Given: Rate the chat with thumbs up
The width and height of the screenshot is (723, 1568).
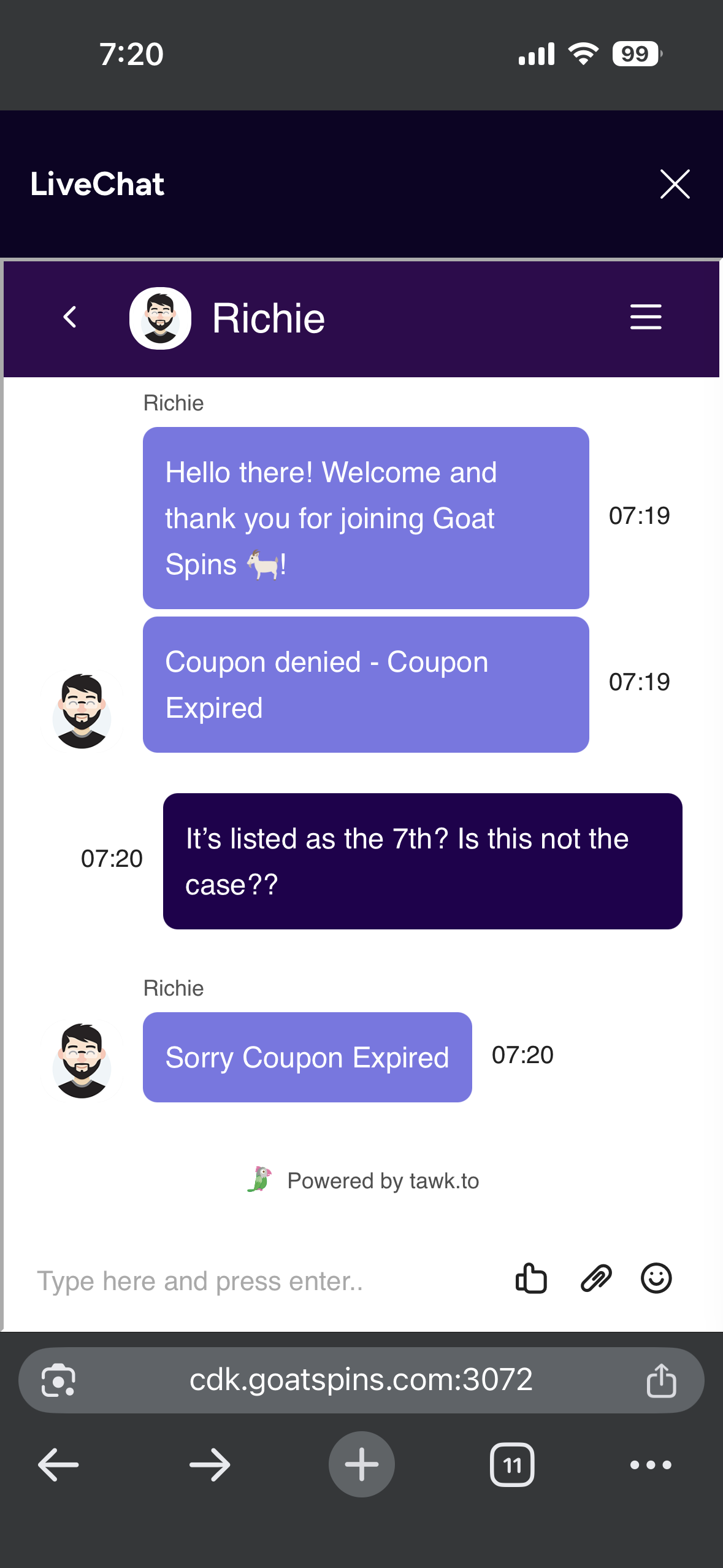Looking at the screenshot, I should [531, 1279].
